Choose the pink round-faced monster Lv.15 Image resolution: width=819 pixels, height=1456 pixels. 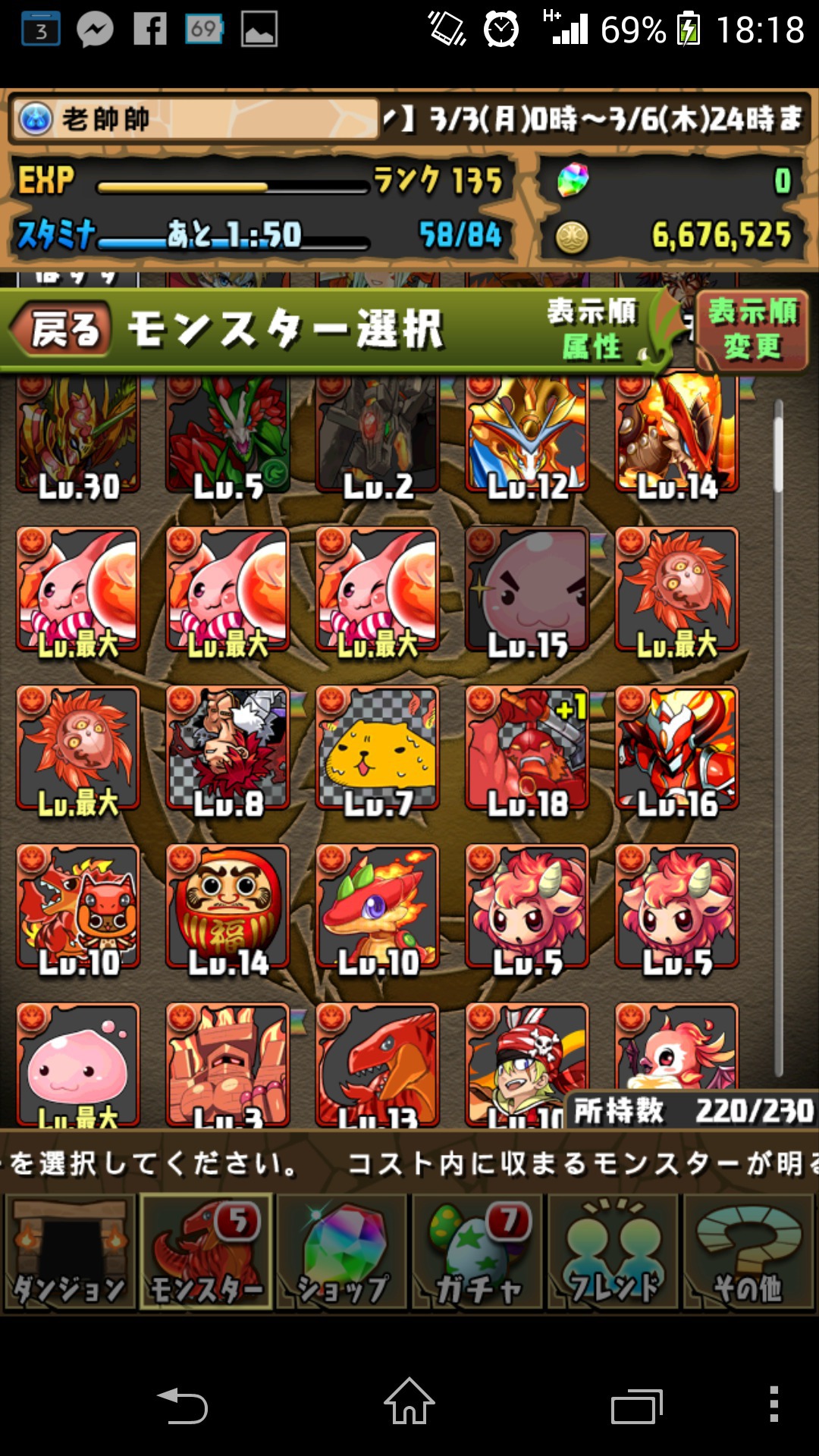(x=527, y=589)
